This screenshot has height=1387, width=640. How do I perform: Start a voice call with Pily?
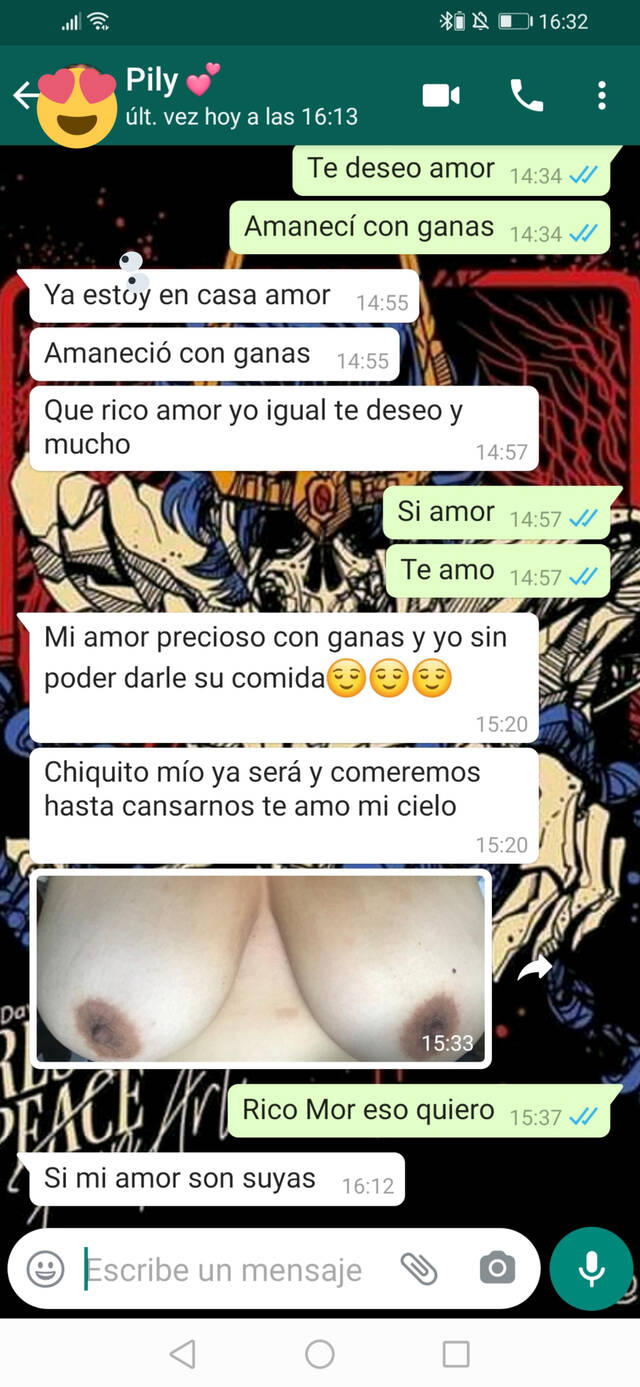pos(527,96)
